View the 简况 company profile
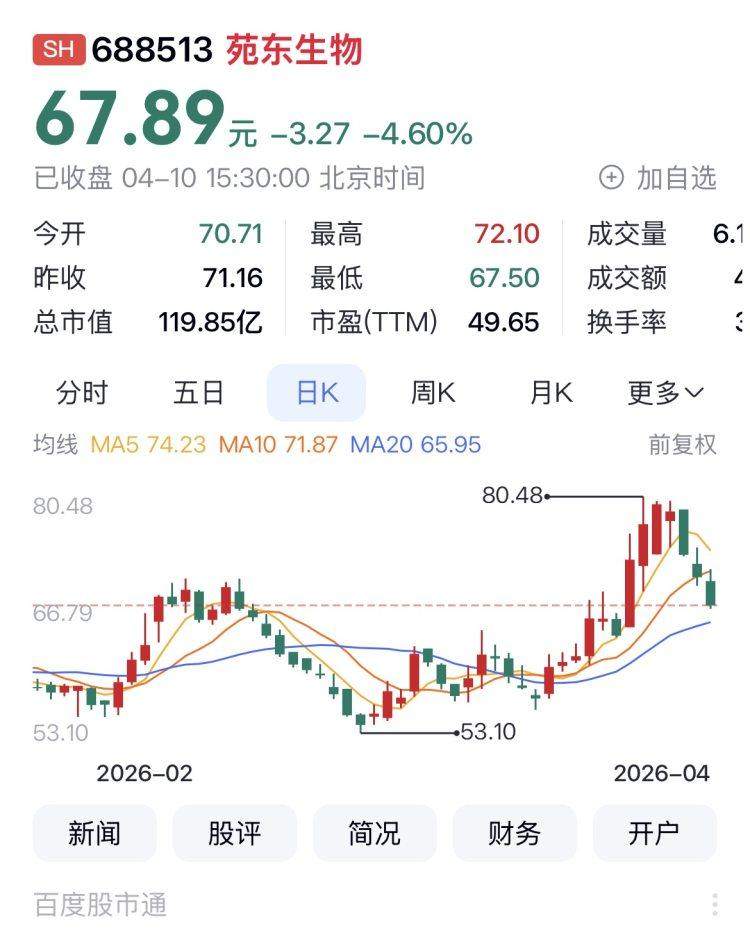The image size is (750, 944). [375, 833]
